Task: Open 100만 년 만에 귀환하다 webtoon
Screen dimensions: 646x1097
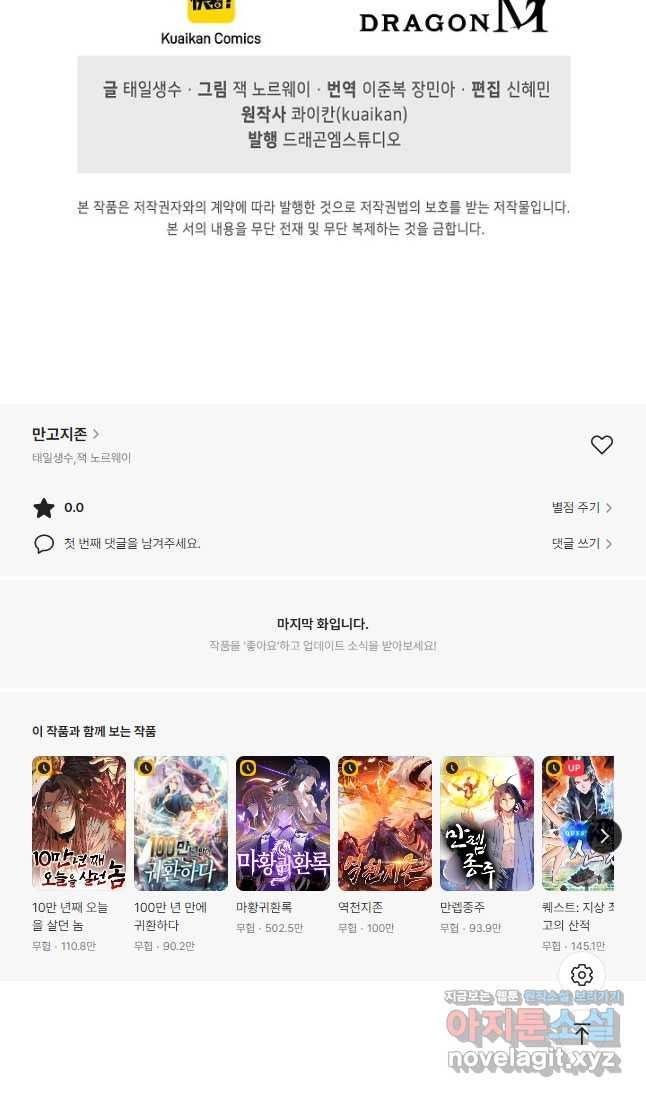Action: coord(181,824)
